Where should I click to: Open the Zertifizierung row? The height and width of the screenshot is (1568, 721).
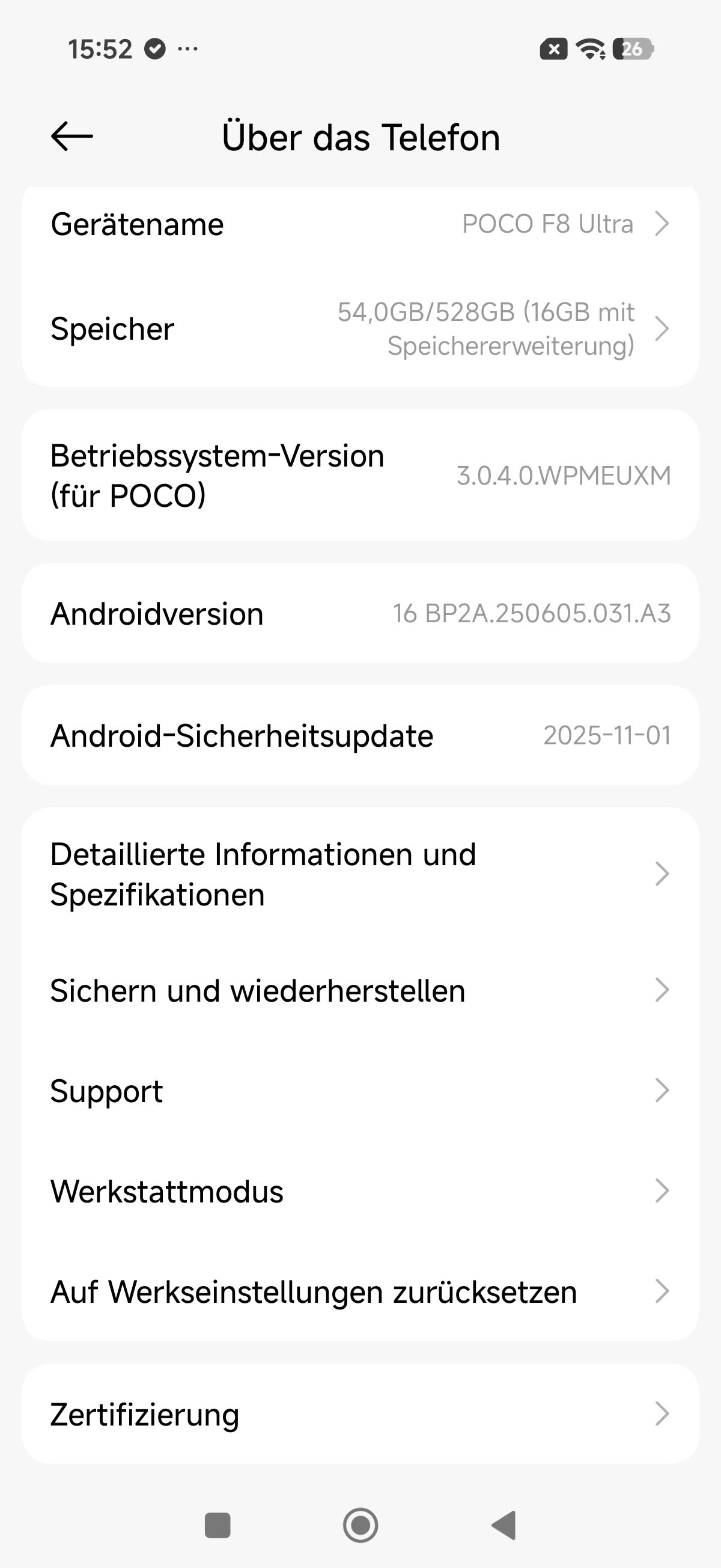point(360,1414)
